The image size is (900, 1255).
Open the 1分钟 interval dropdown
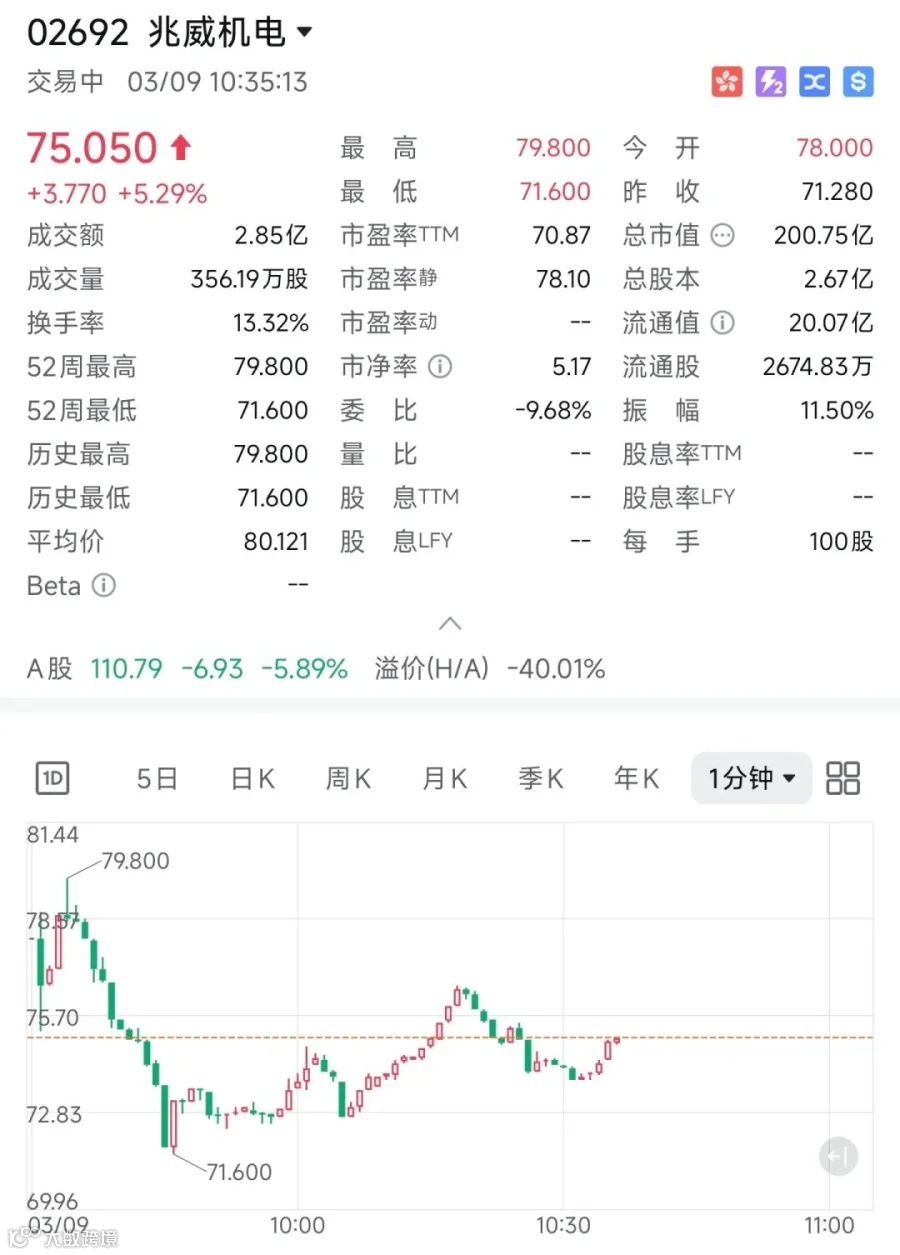point(751,778)
